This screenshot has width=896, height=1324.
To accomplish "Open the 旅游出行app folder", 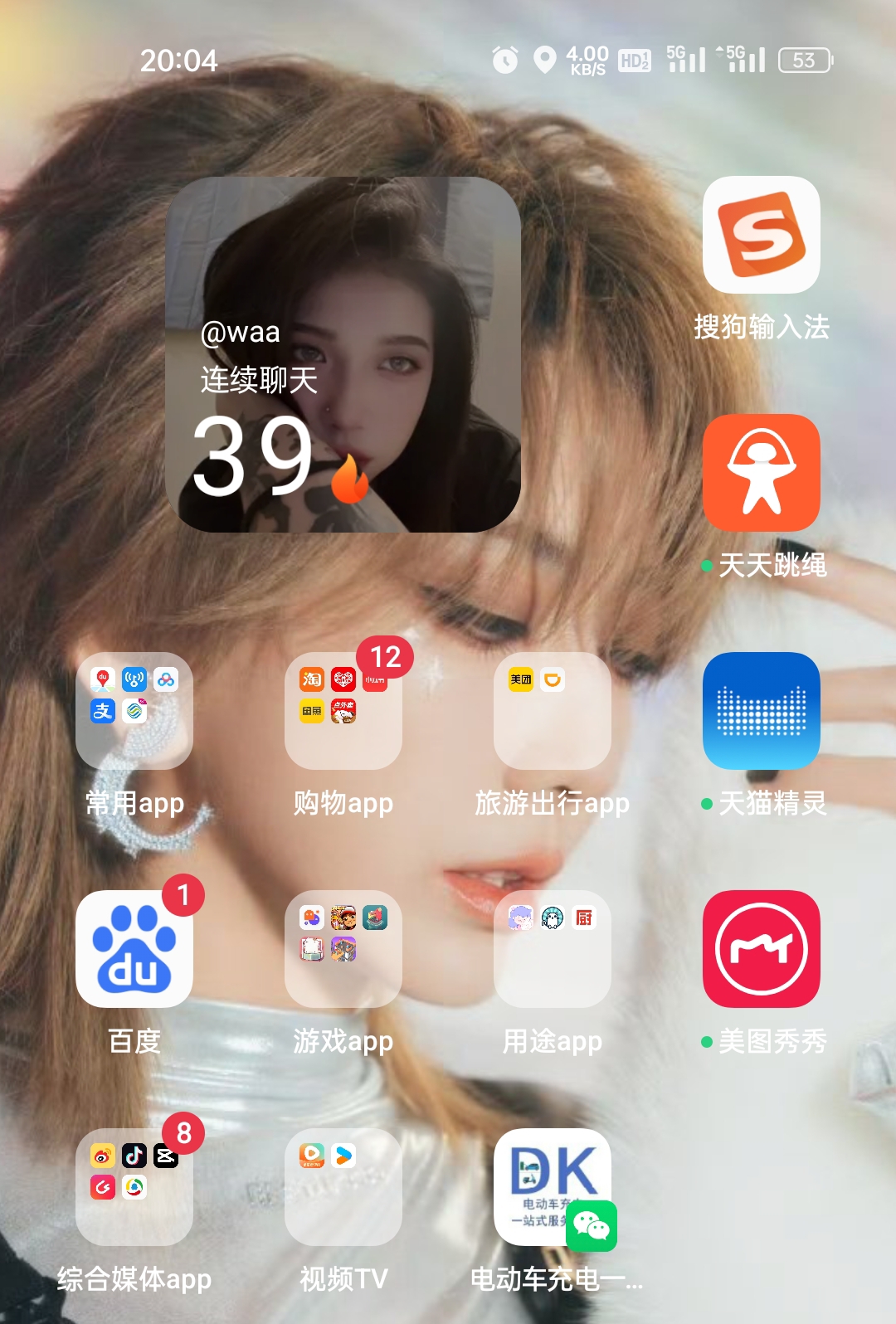I will [x=552, y=711].
